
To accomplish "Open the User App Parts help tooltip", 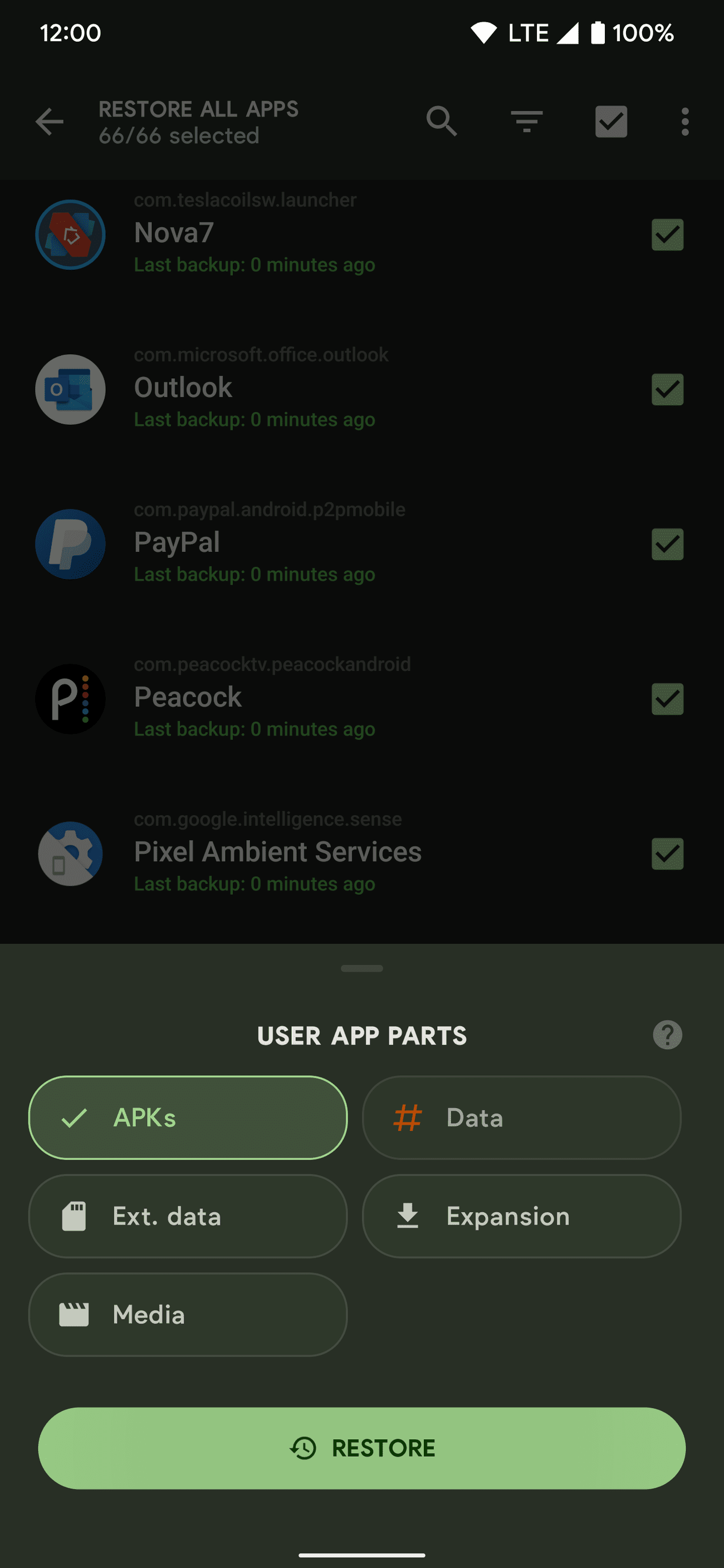I will coord(667,1035).
